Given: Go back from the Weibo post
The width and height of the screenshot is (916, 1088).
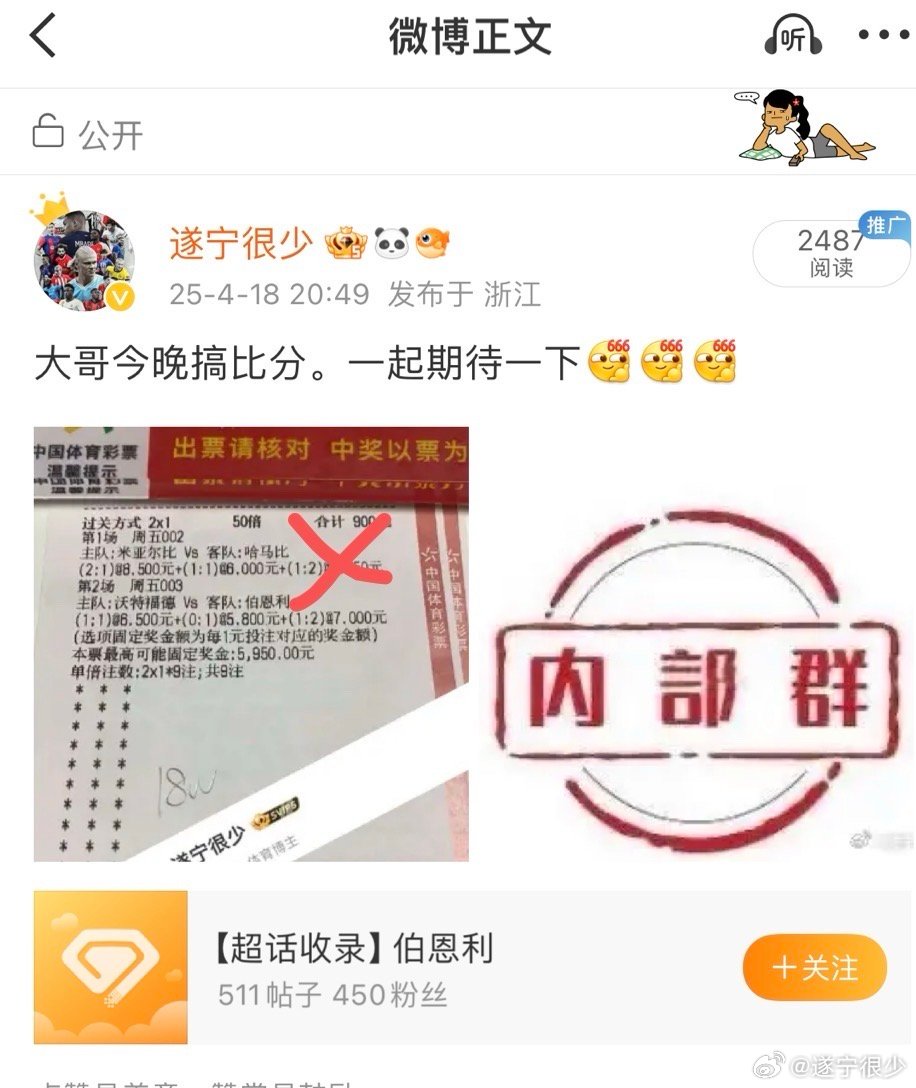Looking at the screenshot, I should coord(44,37).
